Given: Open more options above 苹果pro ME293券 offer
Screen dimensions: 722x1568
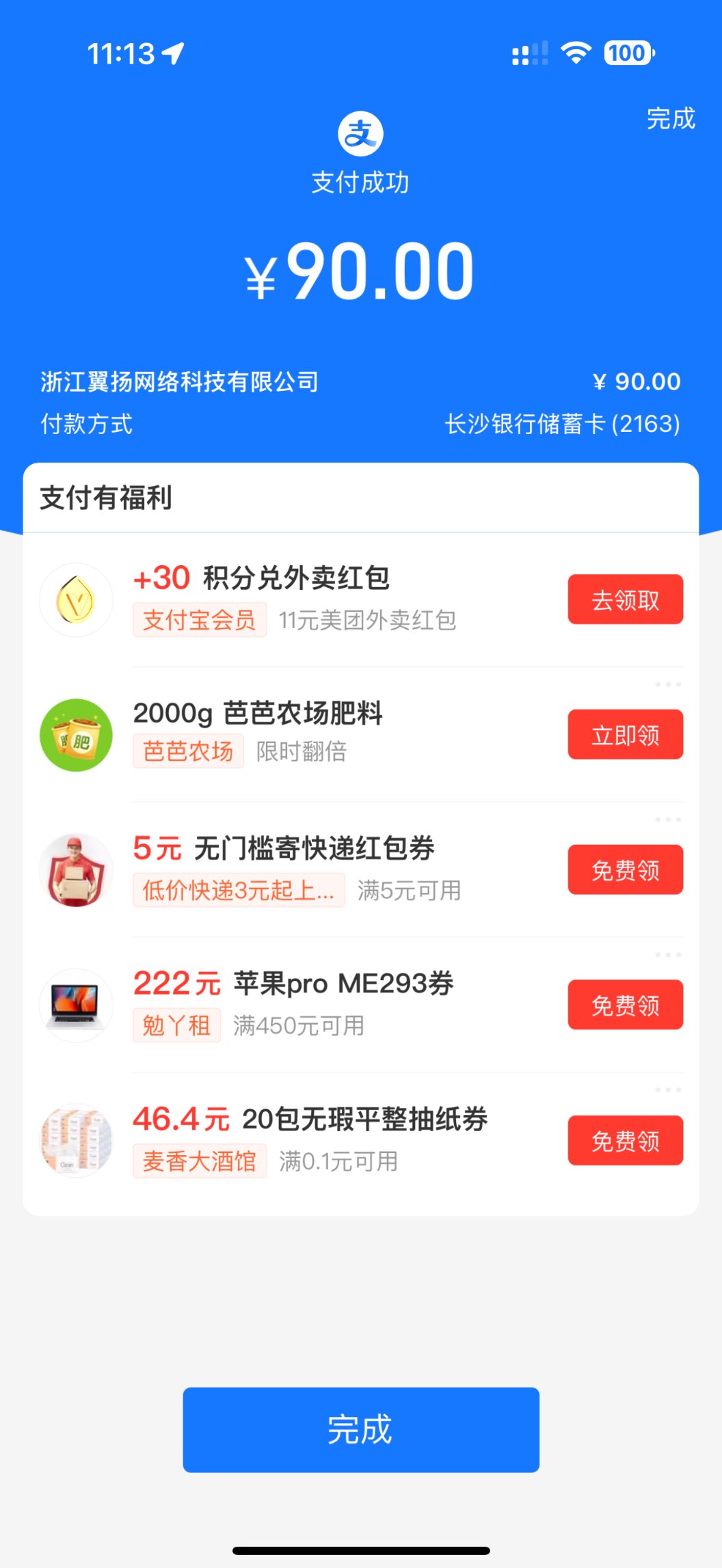Looking at the screenshot, I should [x=667, y=954].
